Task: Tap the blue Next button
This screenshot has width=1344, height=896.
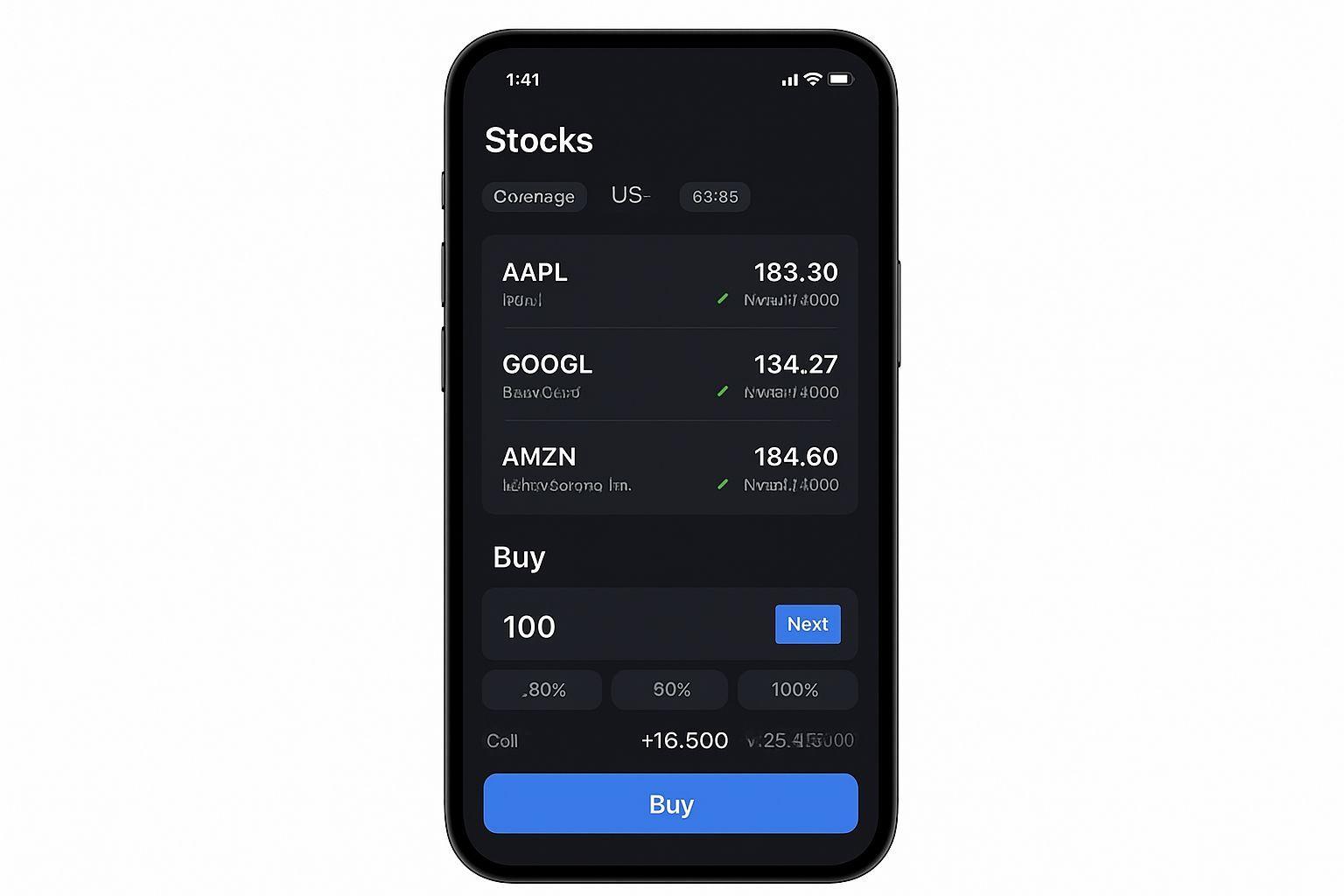Action: click(x=807, y=625)
